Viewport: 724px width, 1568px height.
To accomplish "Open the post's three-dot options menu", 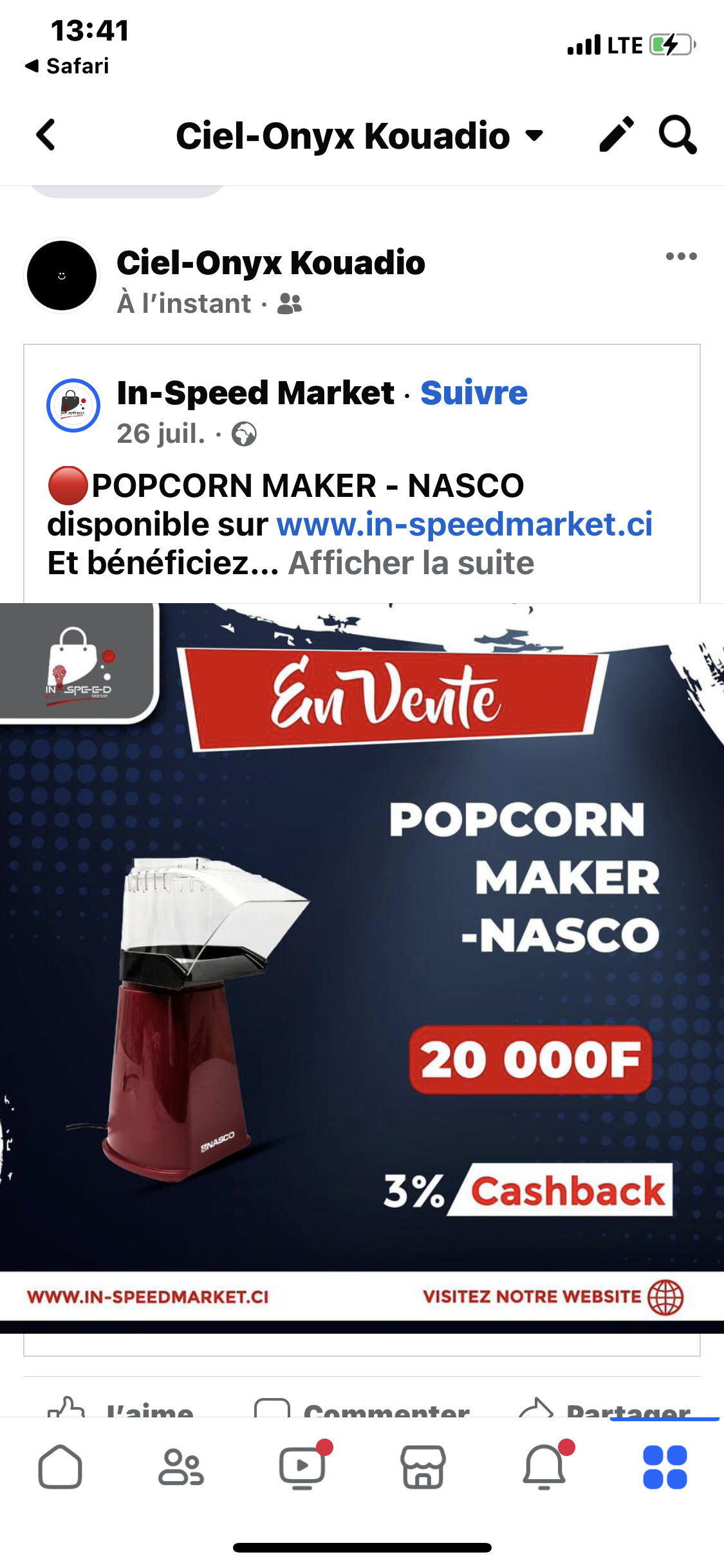I will click(x=681, y=256).
